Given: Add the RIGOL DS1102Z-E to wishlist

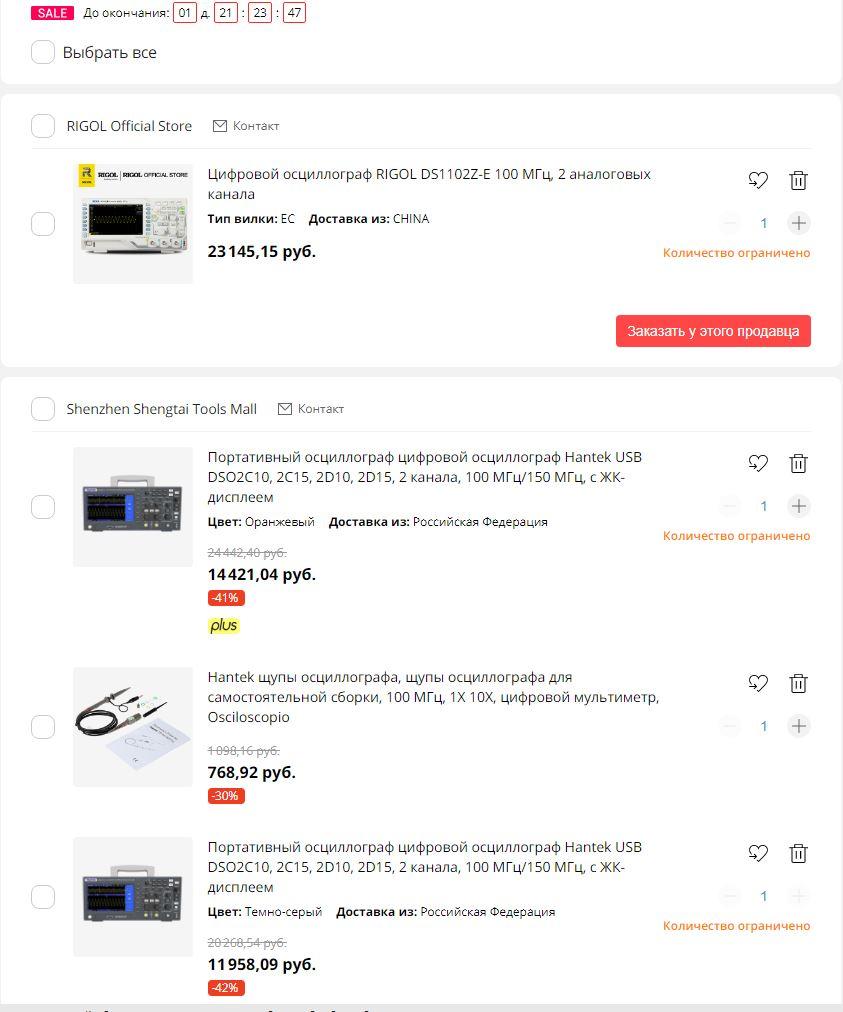Looking at the screenshot, I should point(758,181).
